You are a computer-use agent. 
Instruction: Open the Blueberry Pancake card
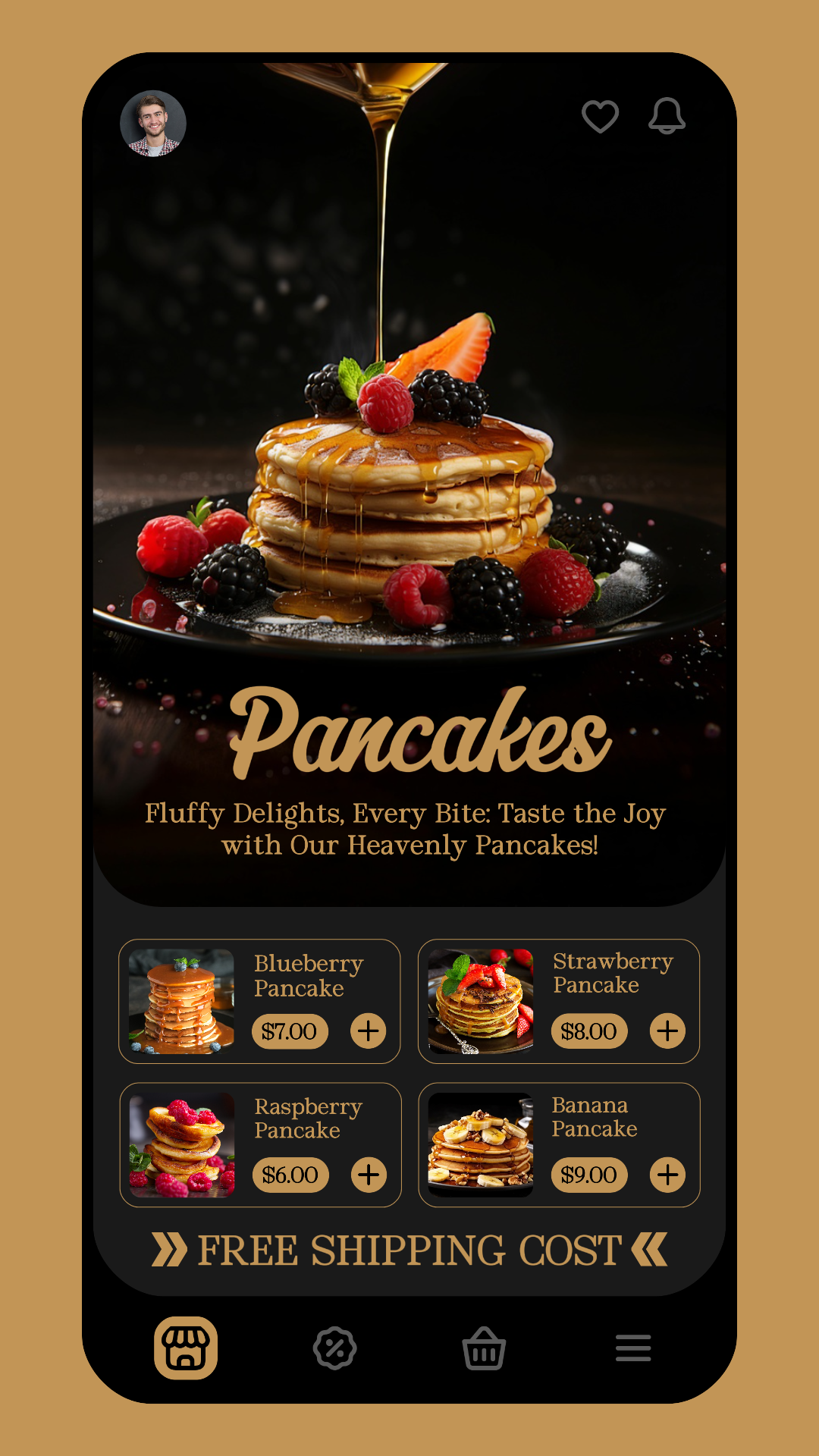259,1001
